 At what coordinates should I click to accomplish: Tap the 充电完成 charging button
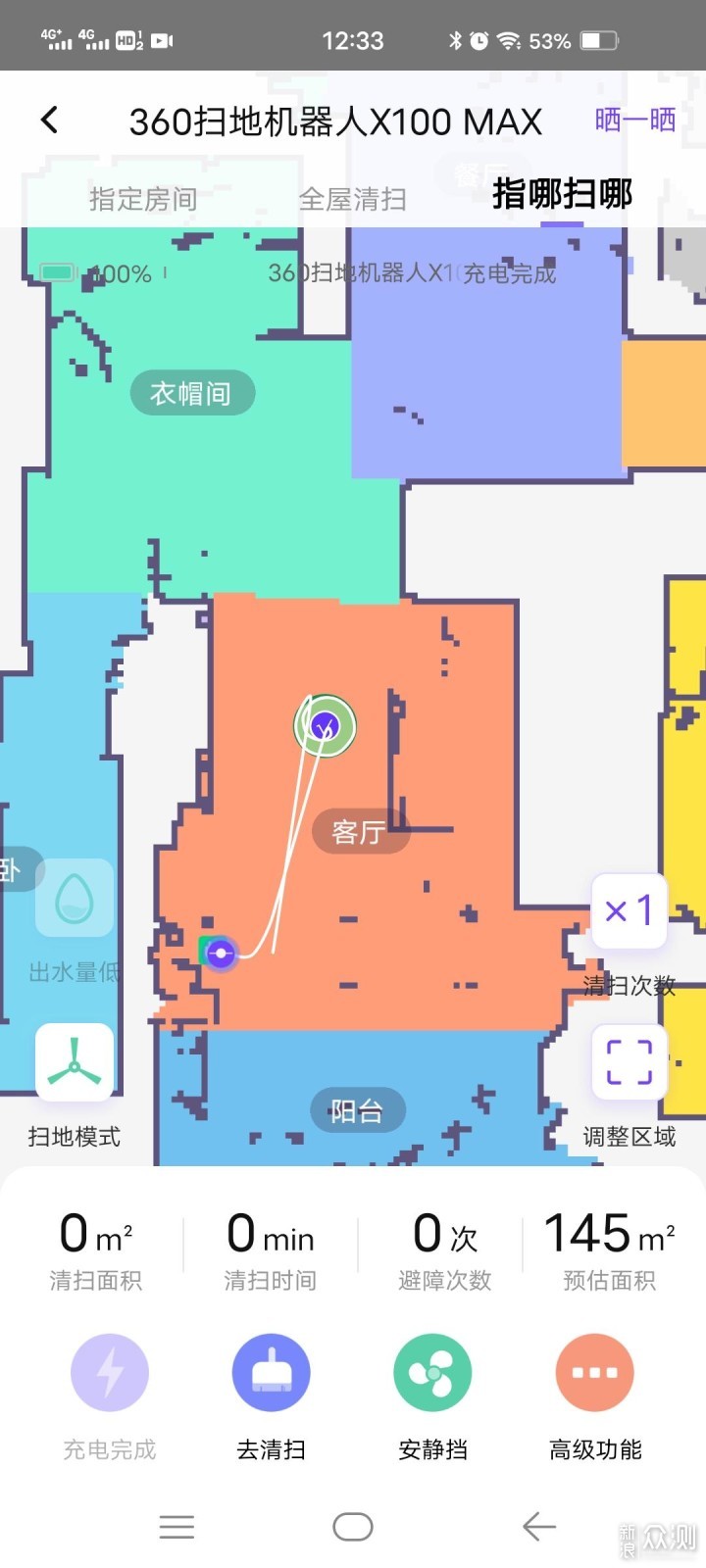[x=110, y=1373]
